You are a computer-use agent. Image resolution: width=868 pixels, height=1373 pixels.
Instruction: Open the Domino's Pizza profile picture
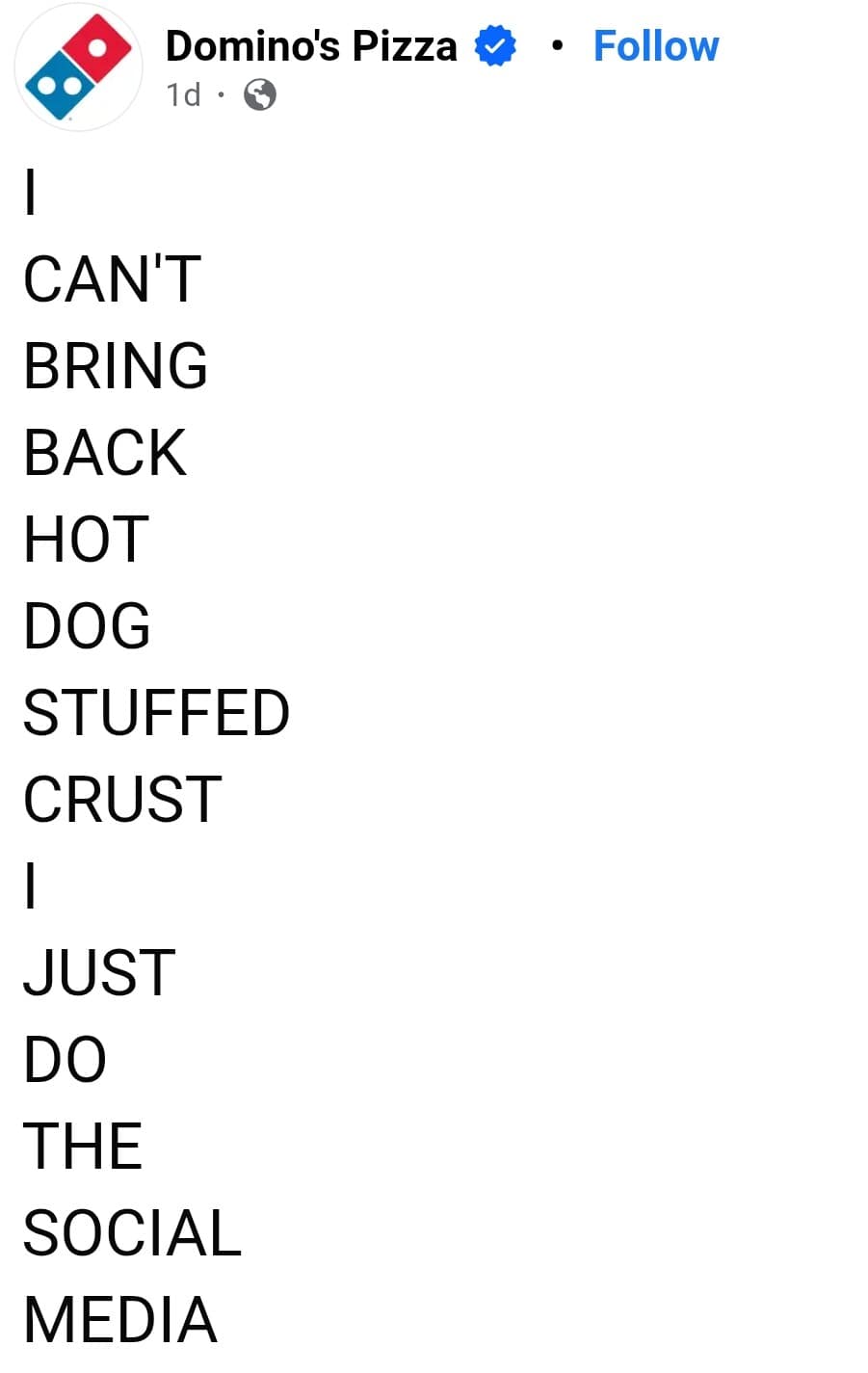click(x=78, y=66)
